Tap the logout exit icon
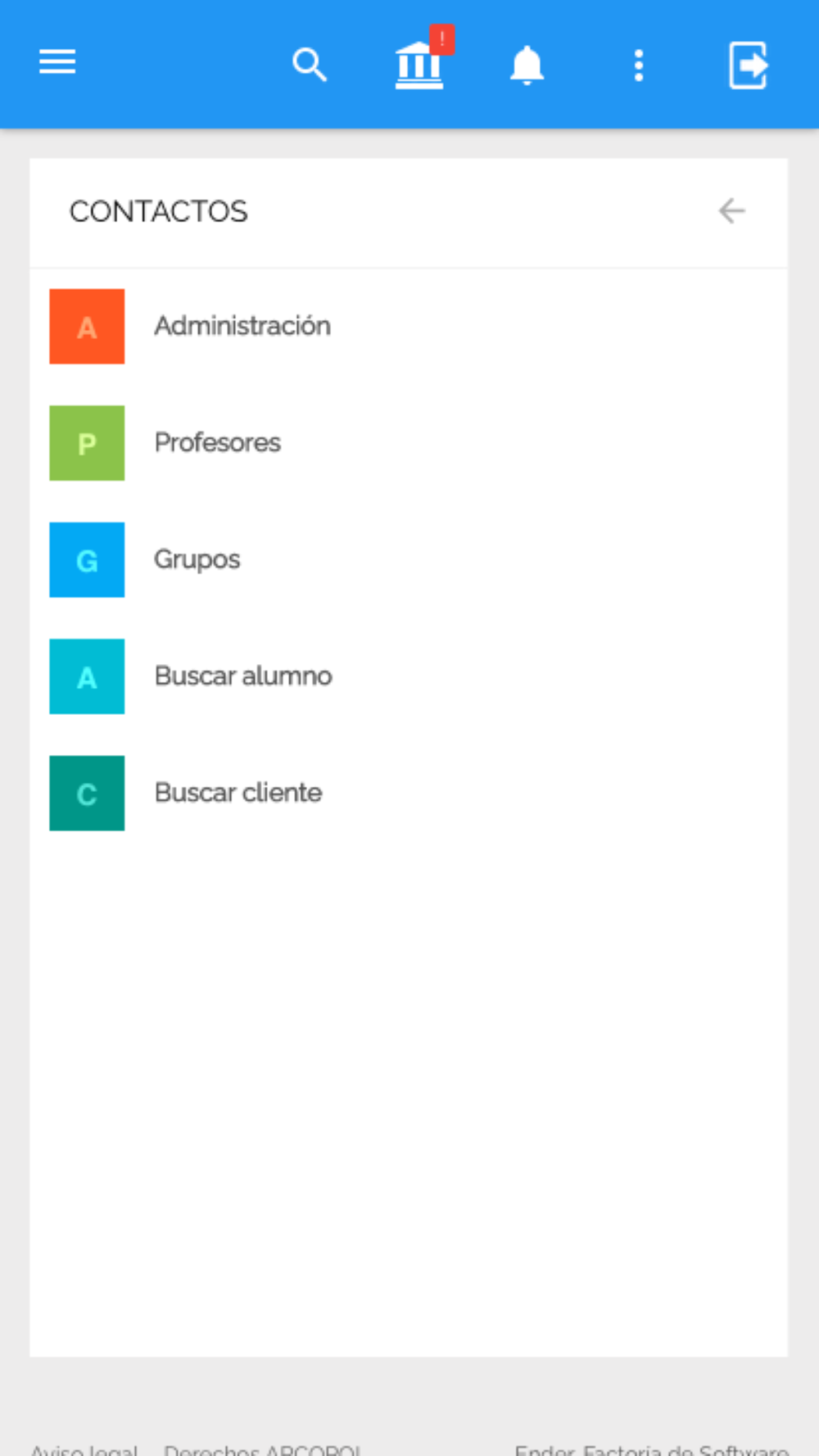This screenshot has height=1456, width=819. pyautogui.click(x=749, y=65)
